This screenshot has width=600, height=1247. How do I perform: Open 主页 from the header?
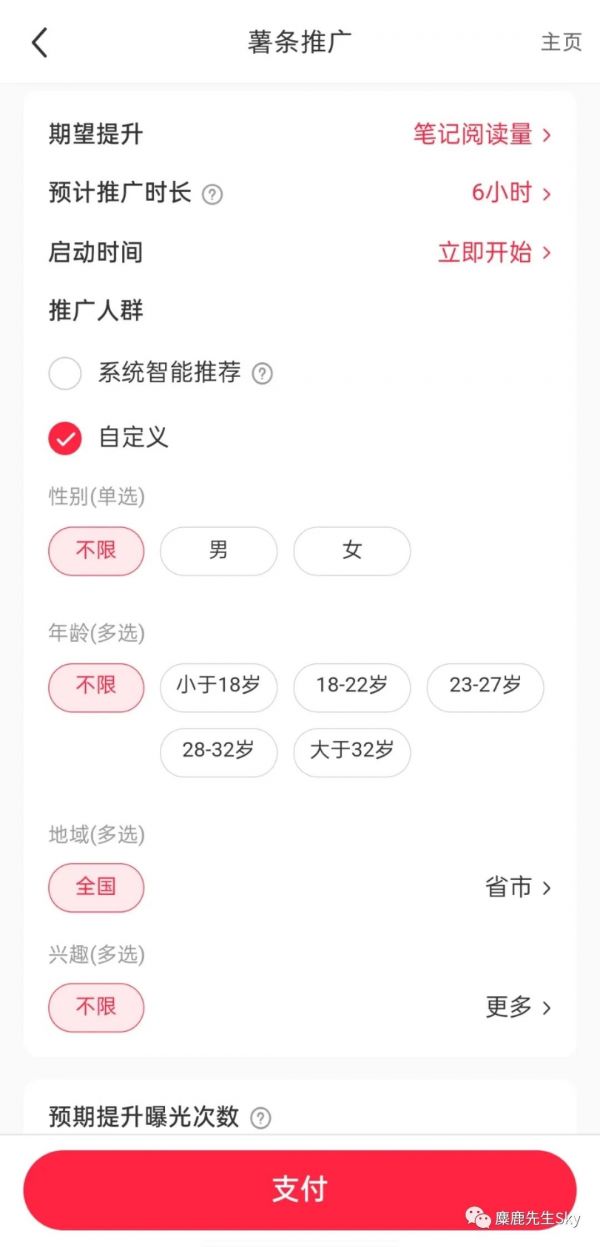tap(561, 42)
